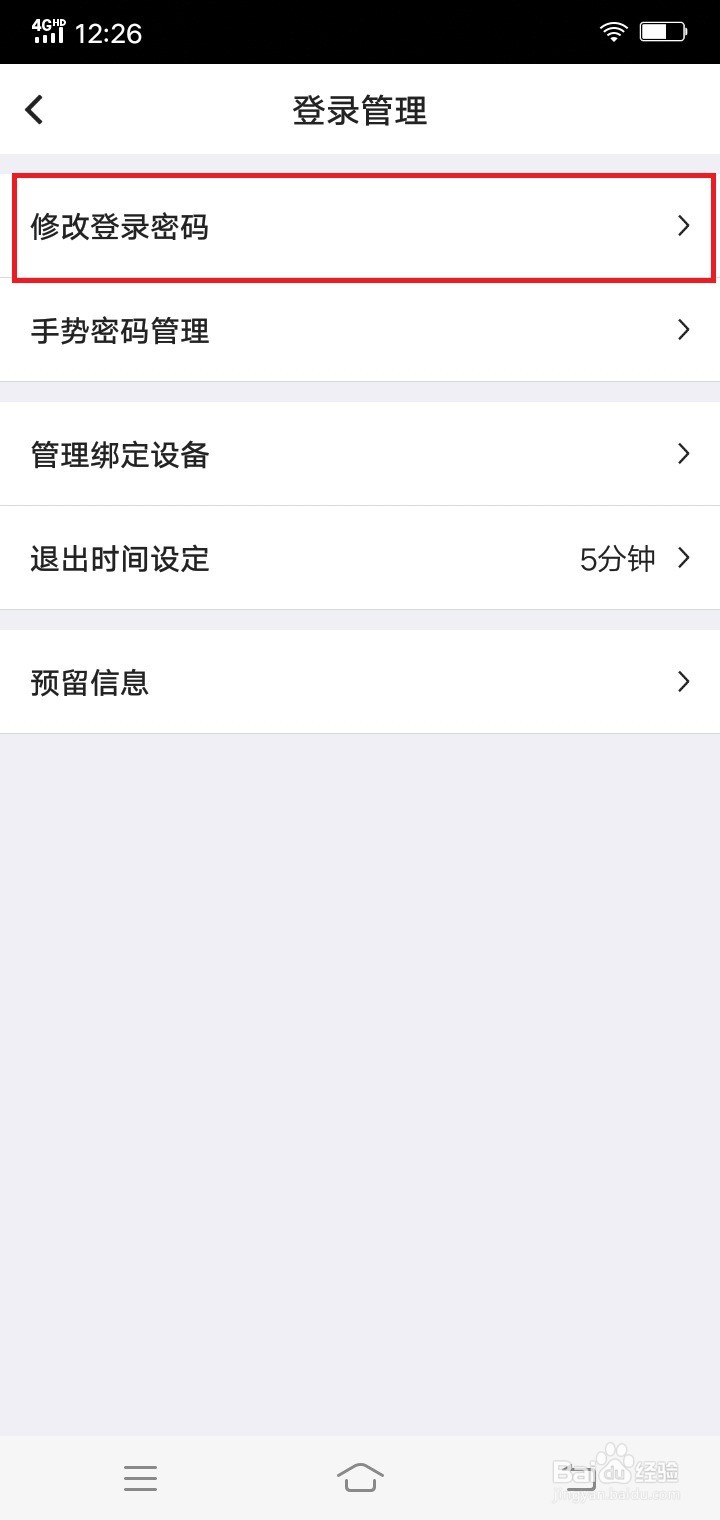Tap the Wi-Fi icon in the status bar
The image size is (720, 1520).
tap(612, 29)
